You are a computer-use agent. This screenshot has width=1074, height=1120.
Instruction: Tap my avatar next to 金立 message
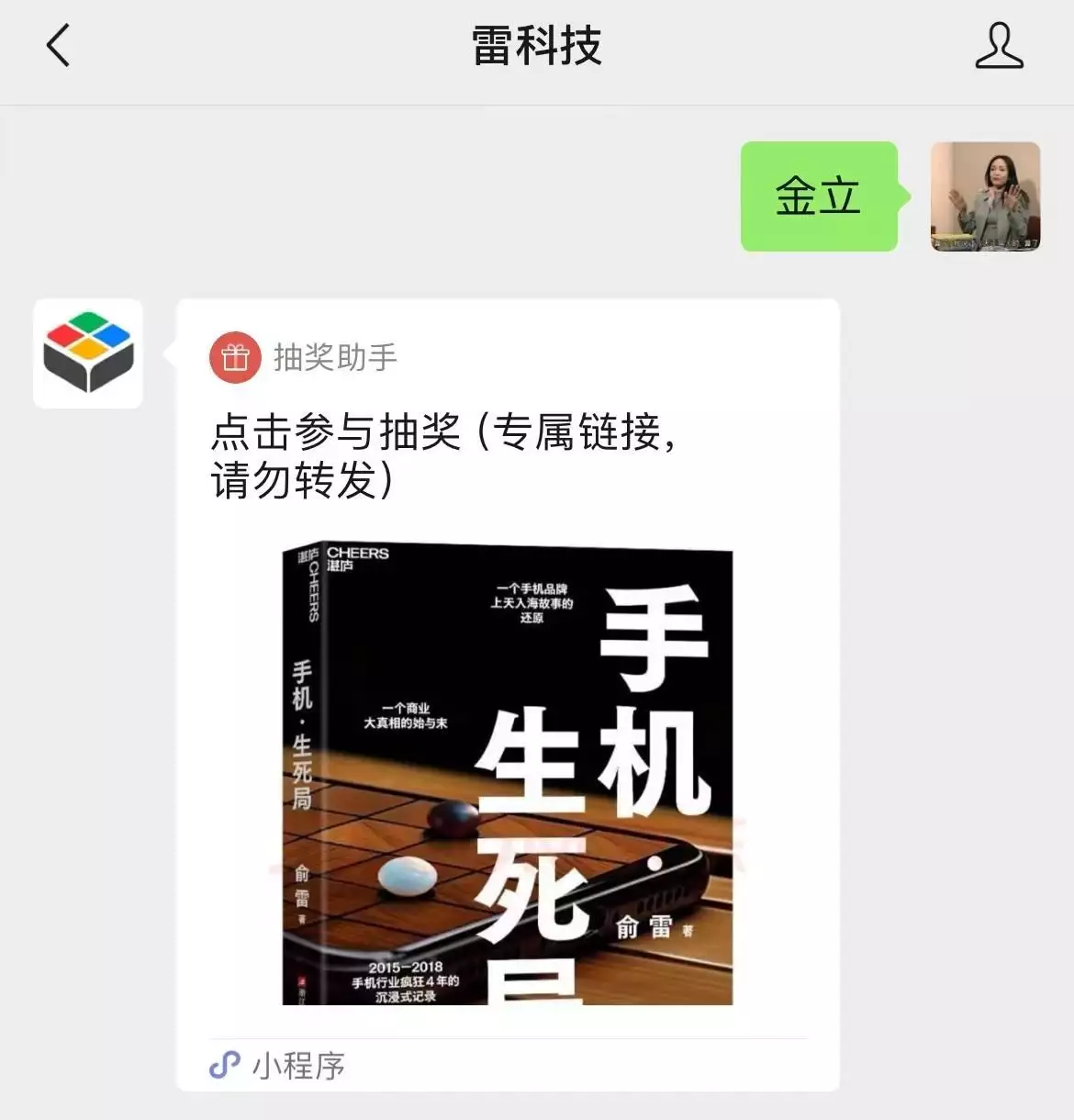[985, 196]
